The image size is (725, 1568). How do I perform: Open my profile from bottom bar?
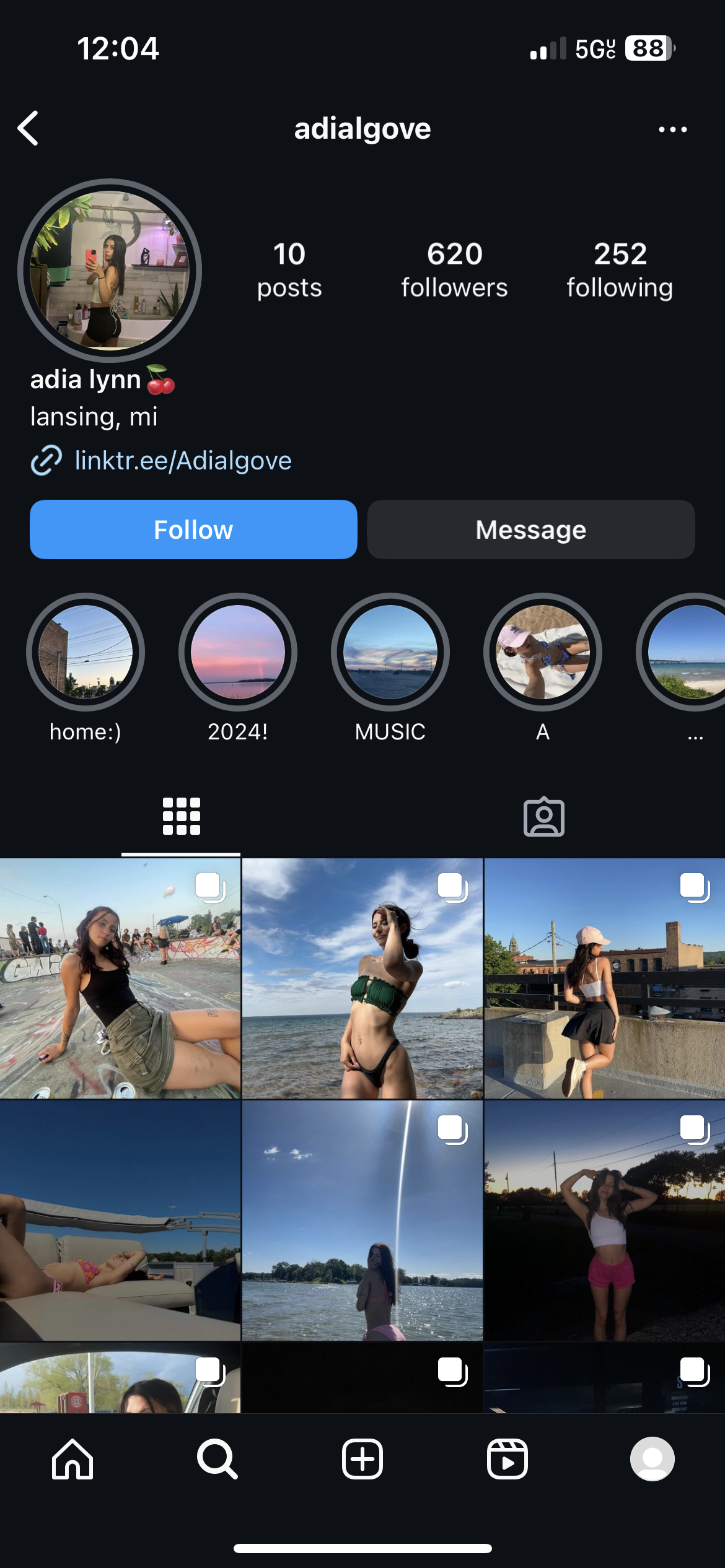tap(652, 1459)
